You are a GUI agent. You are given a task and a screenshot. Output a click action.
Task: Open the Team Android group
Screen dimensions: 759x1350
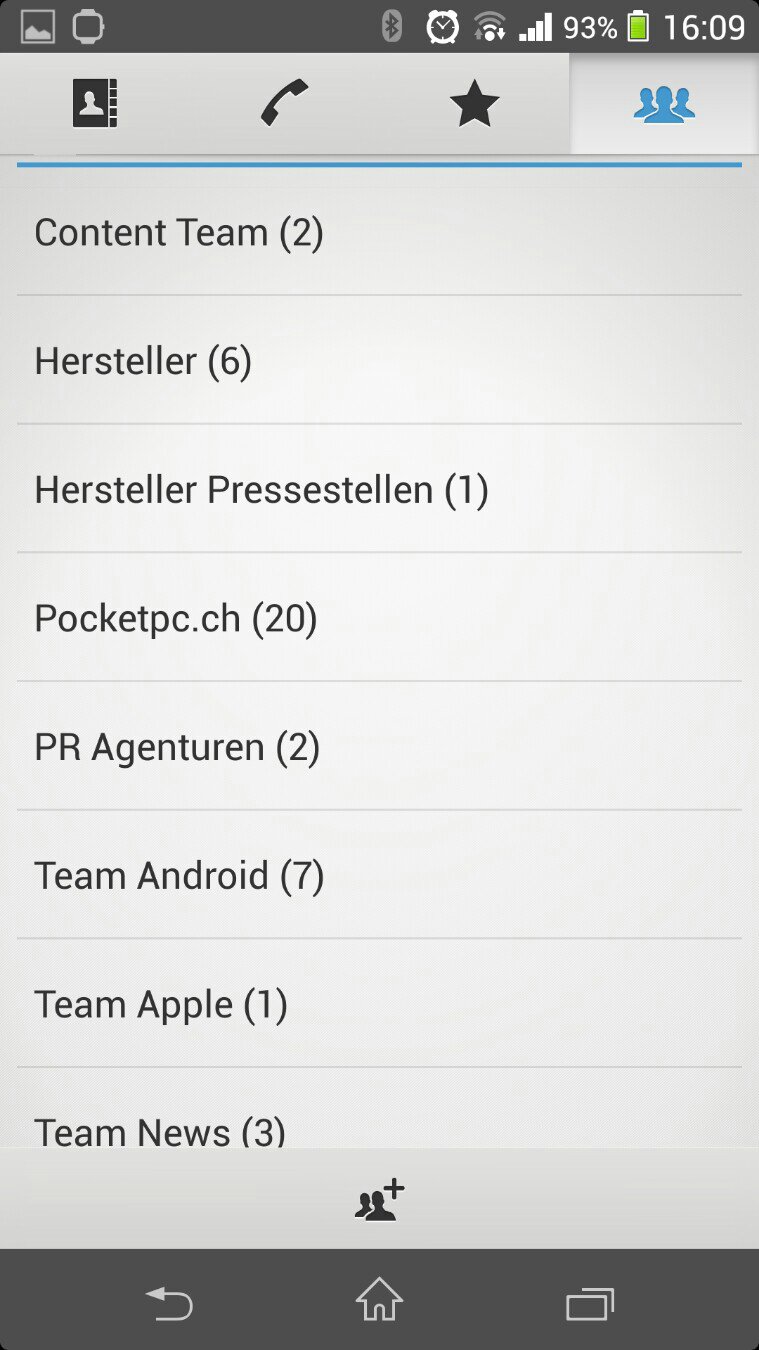(379, 875)
